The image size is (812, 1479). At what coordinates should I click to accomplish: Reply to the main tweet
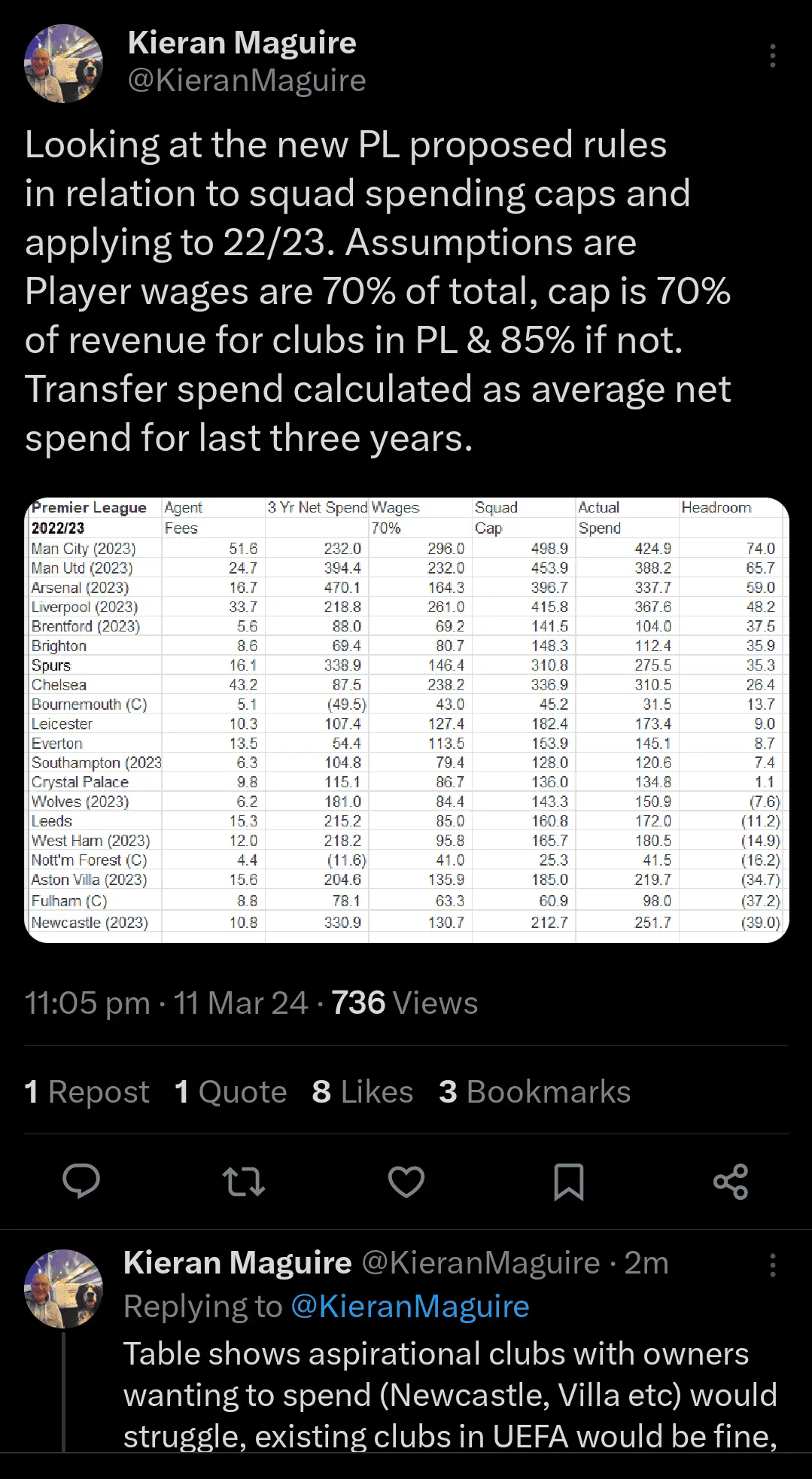tap(81, 1181)
